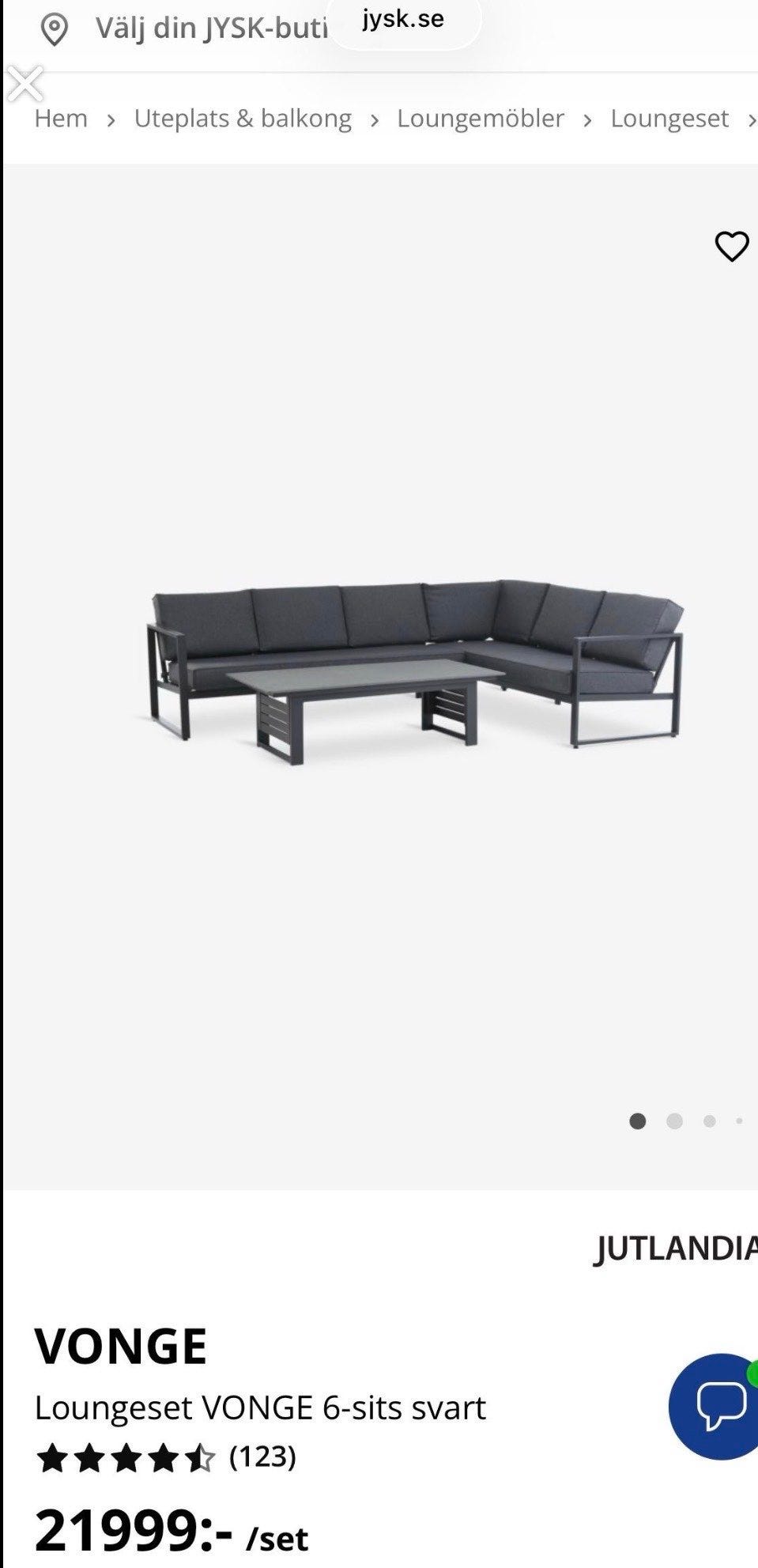Open the Loungemöbler breadcrumb
The image size is (758, 1568).
pos(481,119)
